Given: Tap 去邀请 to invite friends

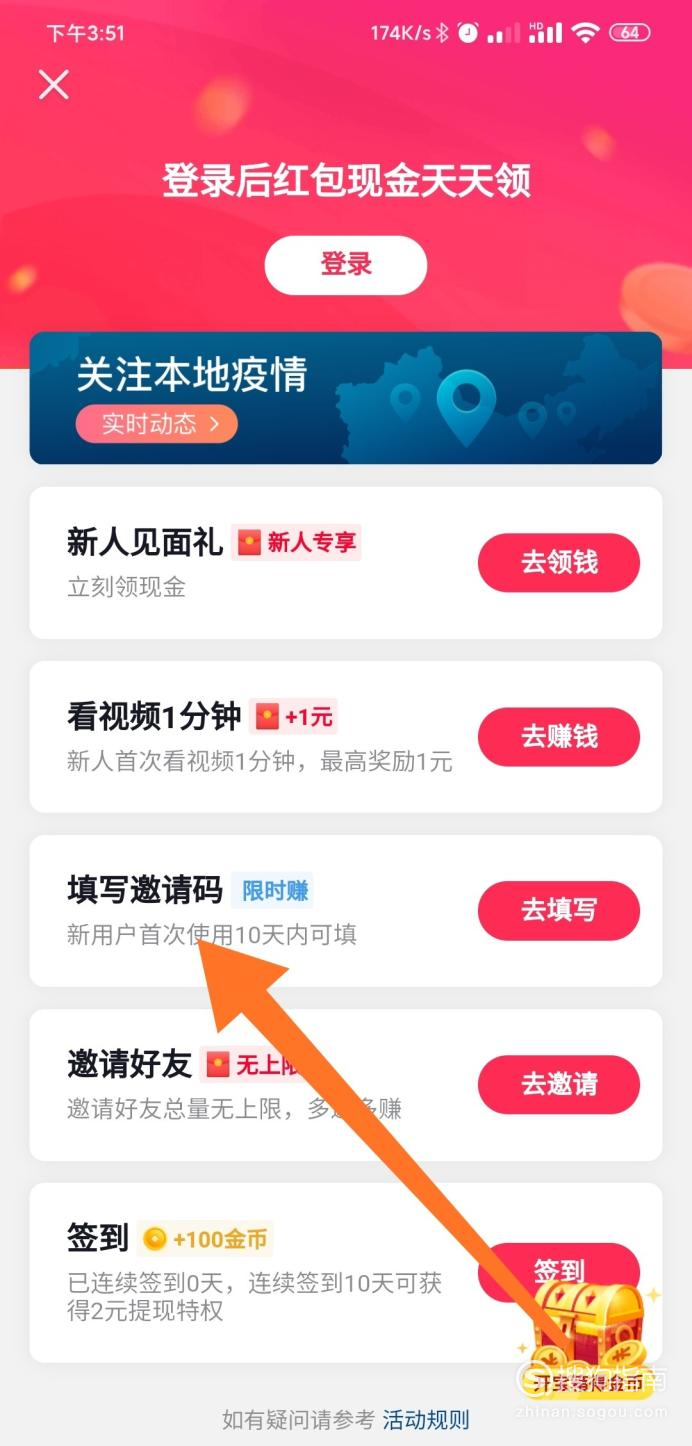Looking at the screenshot, I should tap(558, 1085).
